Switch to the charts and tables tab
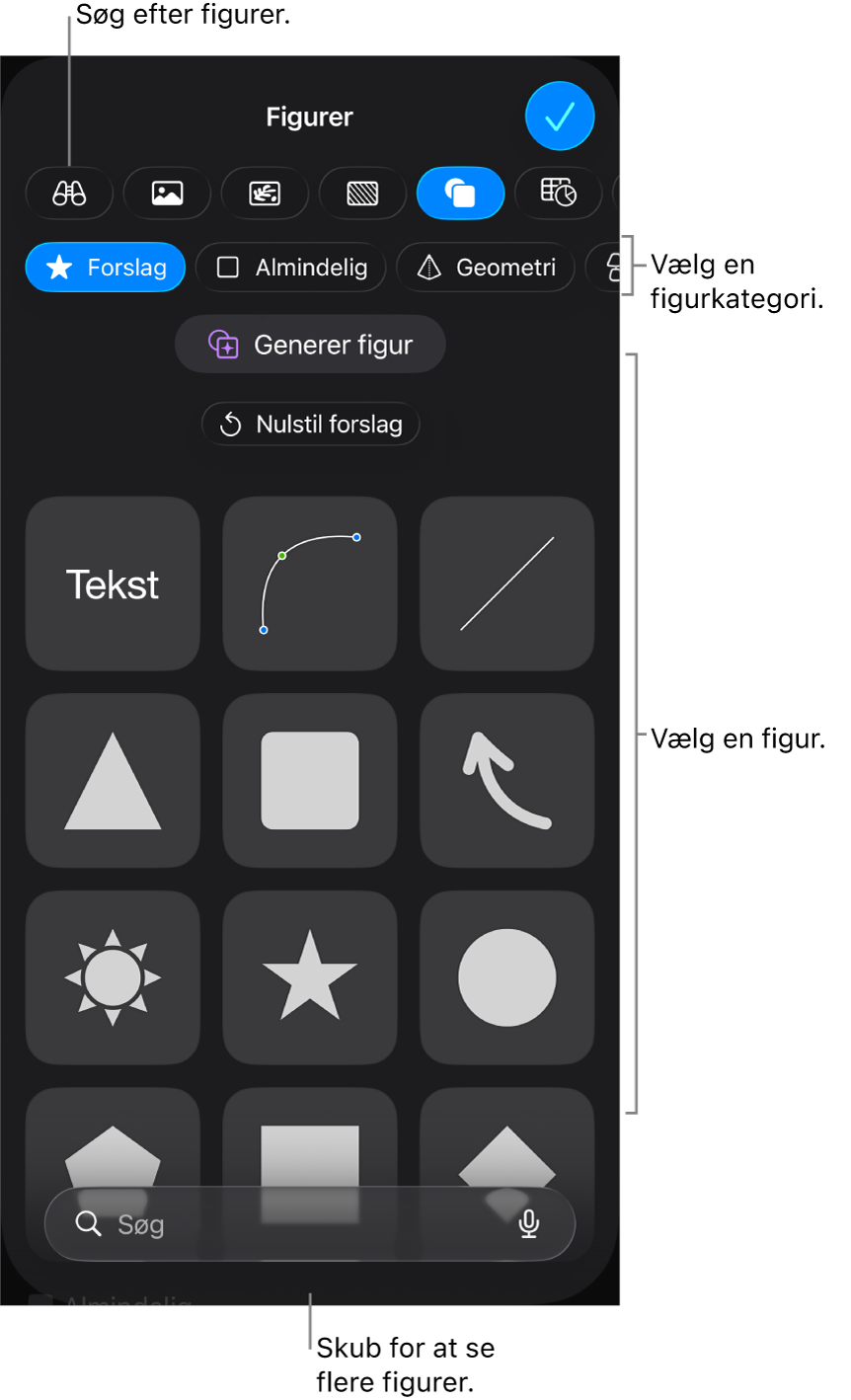This screenshot has height=1400, width=851. 559,193
